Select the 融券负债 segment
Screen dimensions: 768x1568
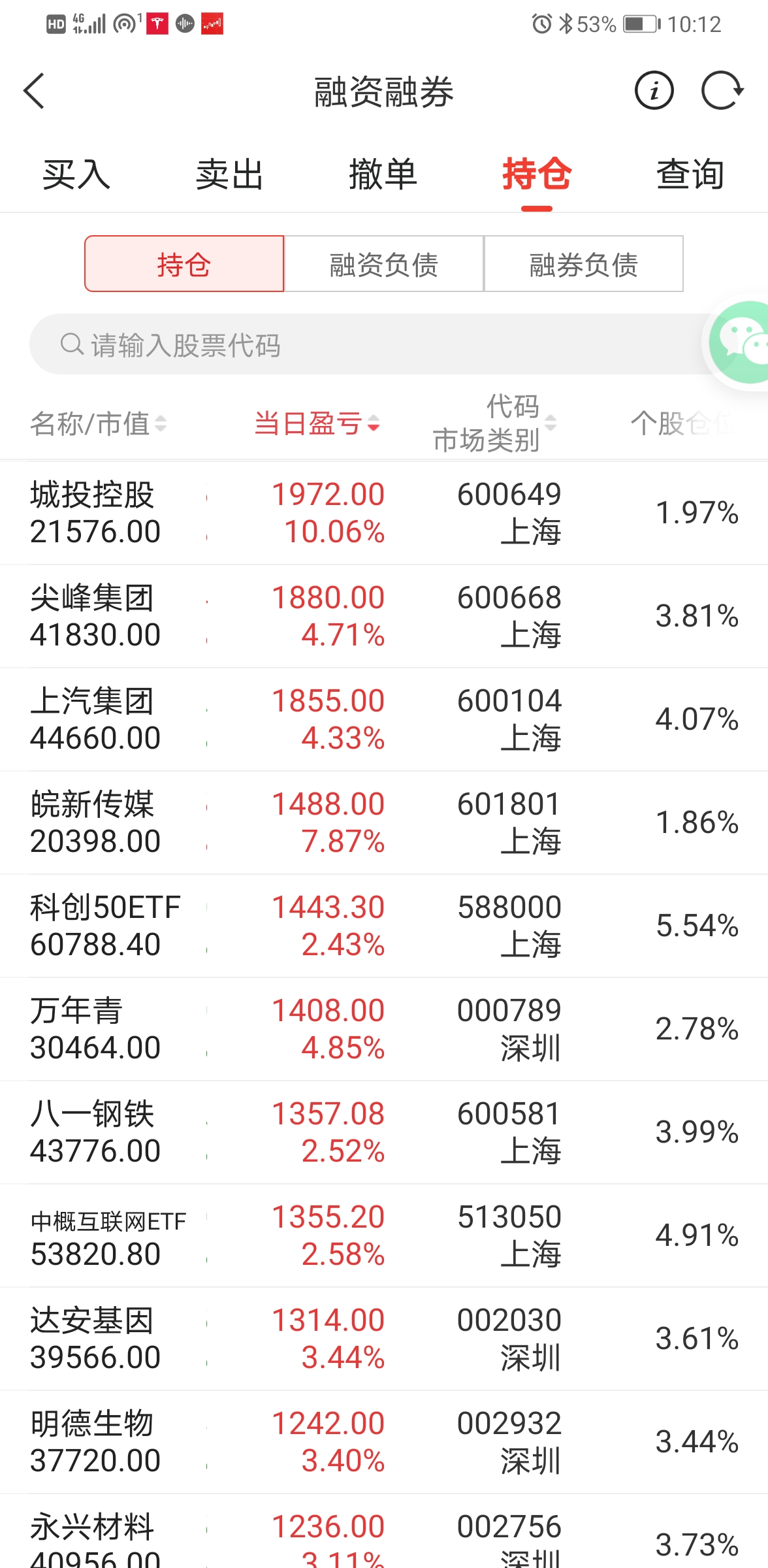tap(584, 264)
